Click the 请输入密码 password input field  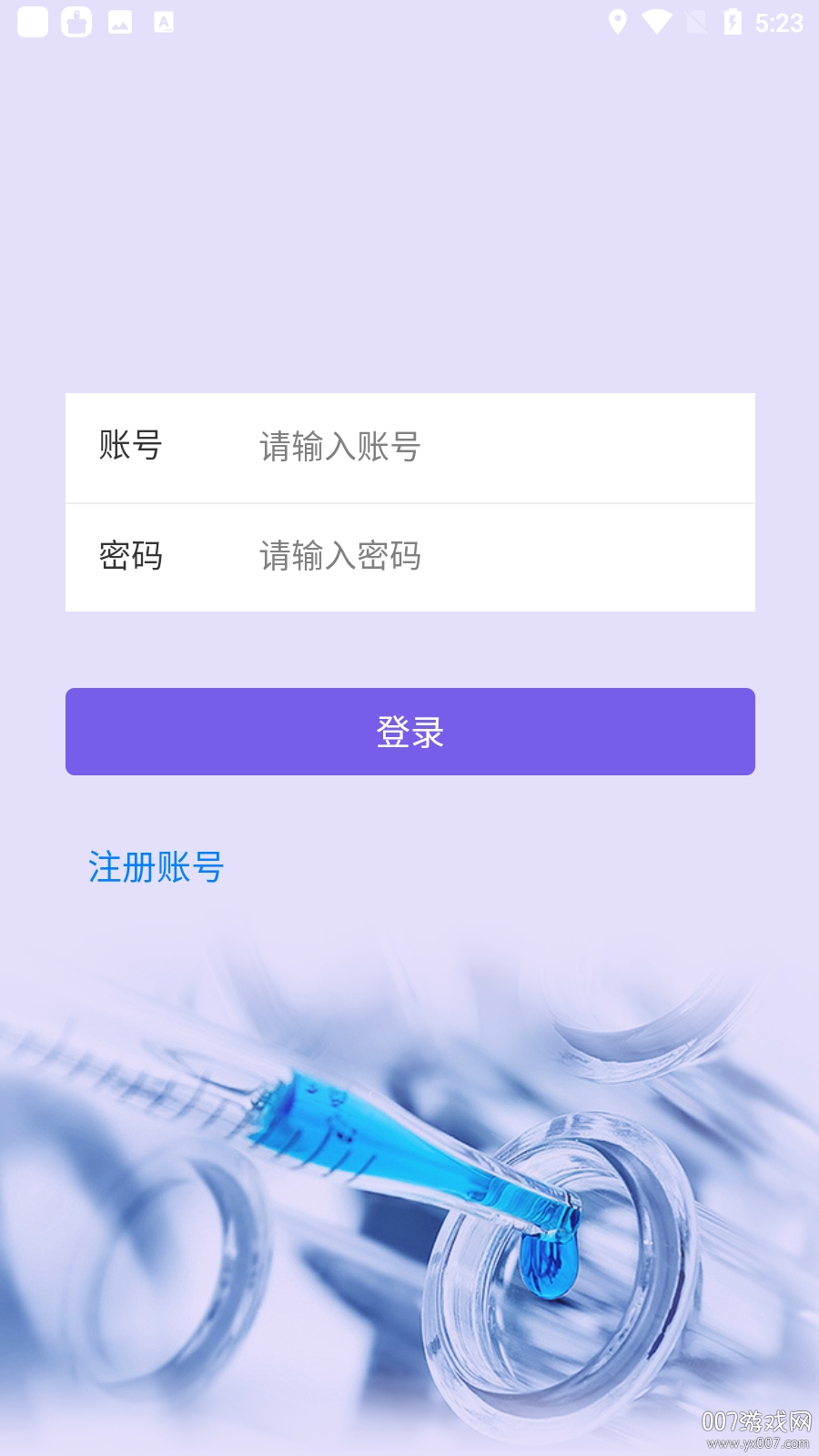[x=409, y=557]
